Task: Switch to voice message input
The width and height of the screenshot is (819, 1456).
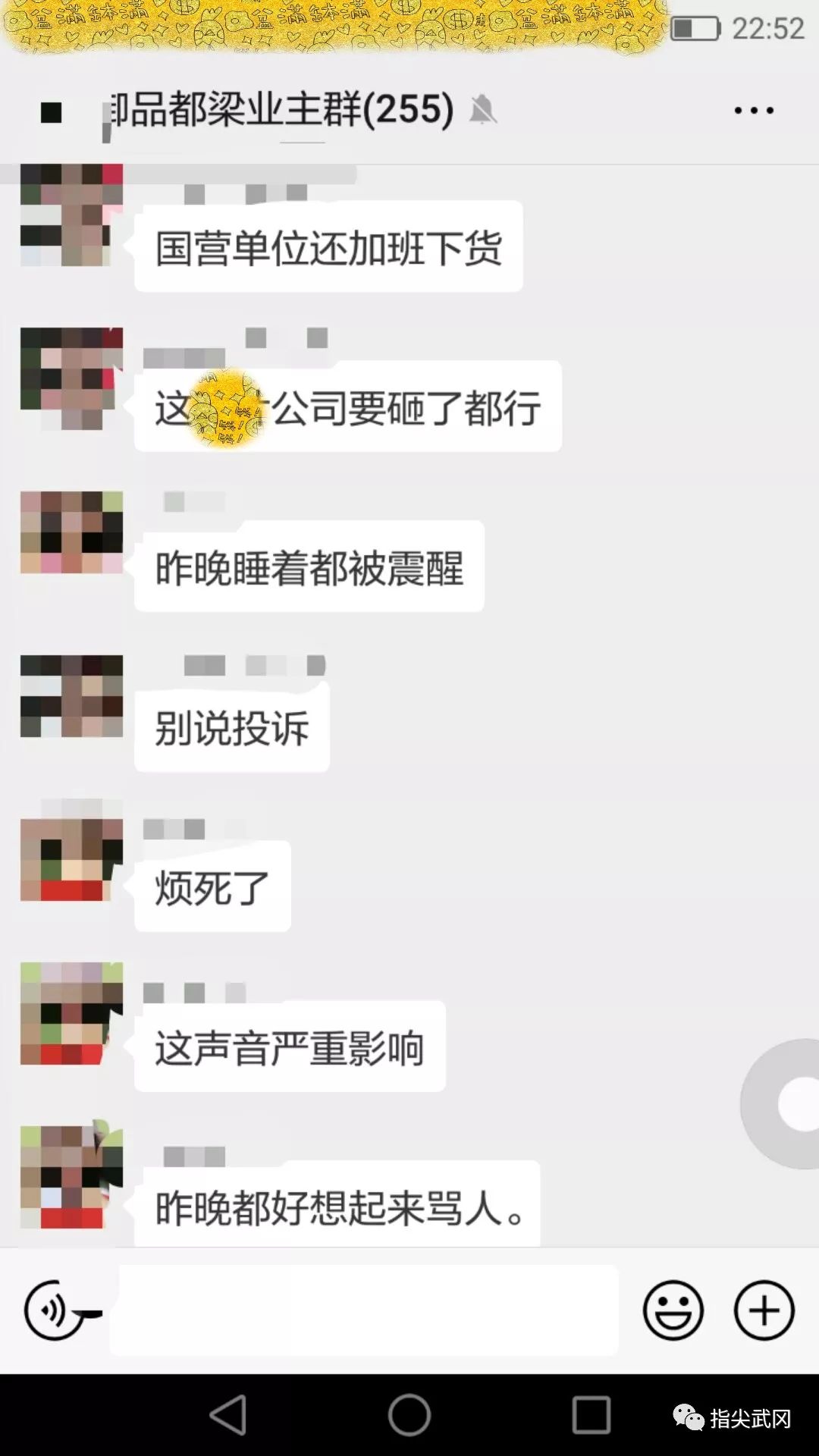Action: click(x=55, y=1310)
